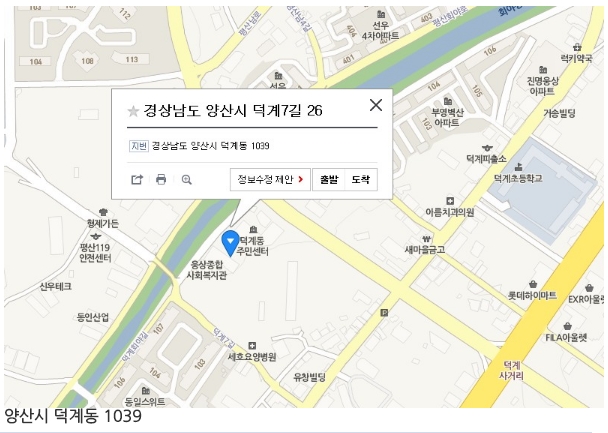Set this address as 도착 destination

pyautogui.click(x=360, y=180)
